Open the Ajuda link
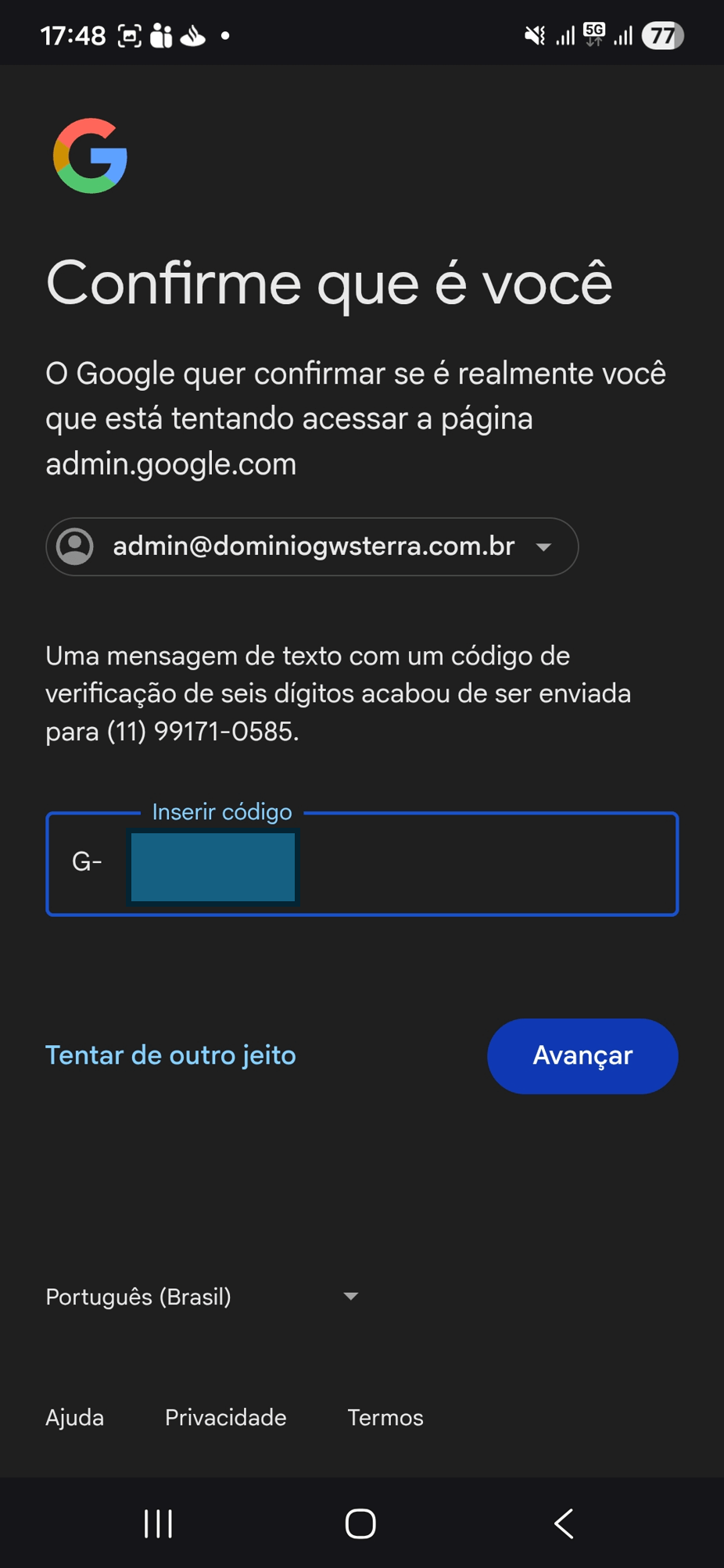The height and width of the screenshot is (1568, 724). (74, 1417)
